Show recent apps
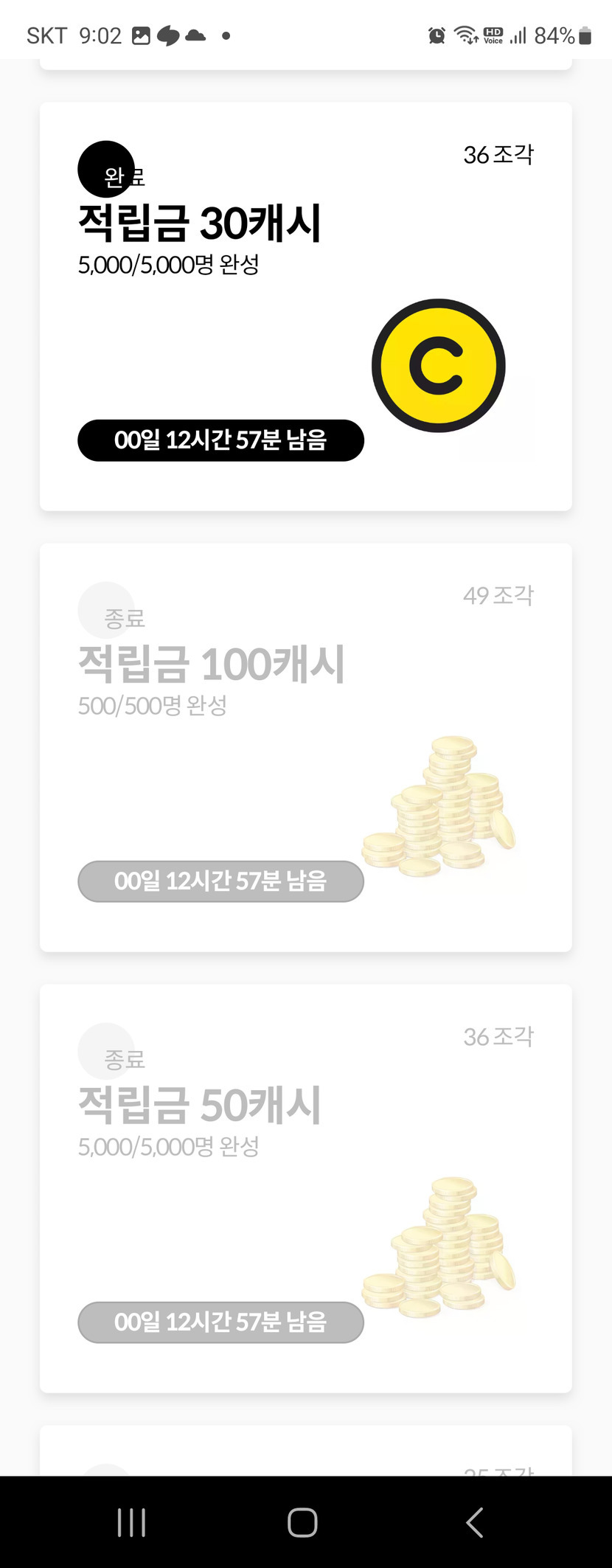Image resolution: width=612 pixels, height=1568 pixels. [132, 1522]
